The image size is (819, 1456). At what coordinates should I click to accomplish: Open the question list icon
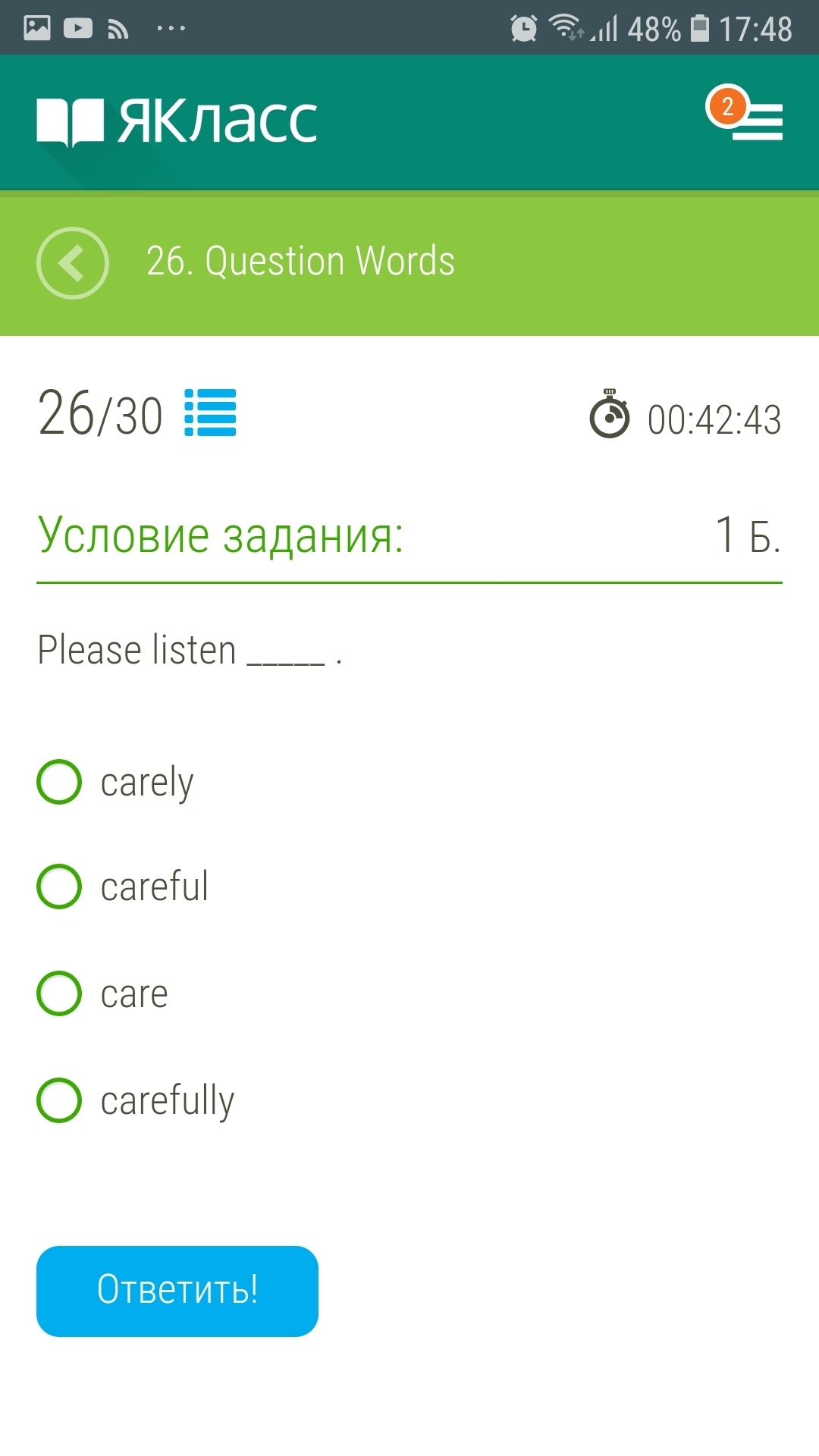tap(210, 413)
